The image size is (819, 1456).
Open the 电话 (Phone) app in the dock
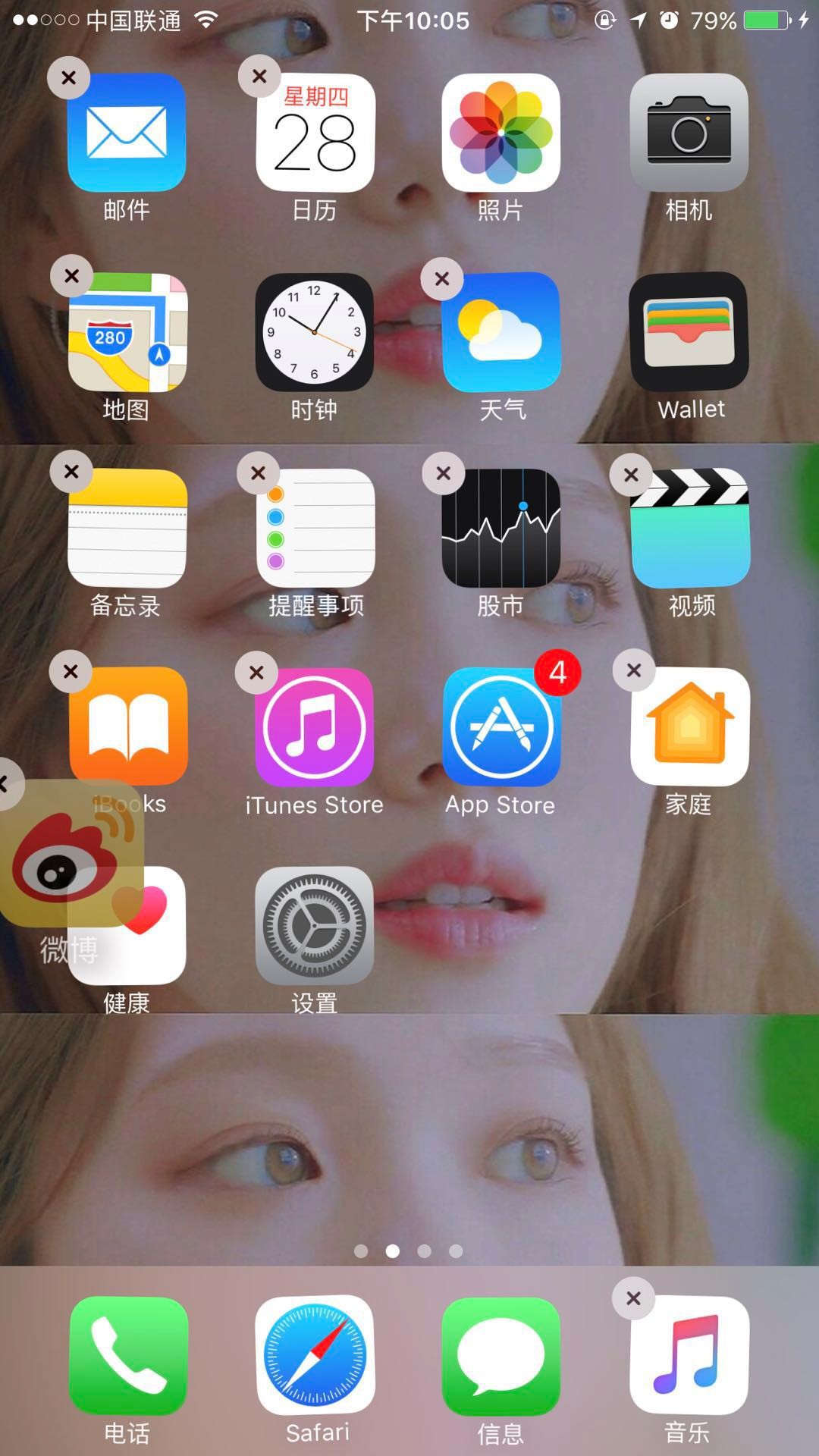click(x=127, y=1355)
